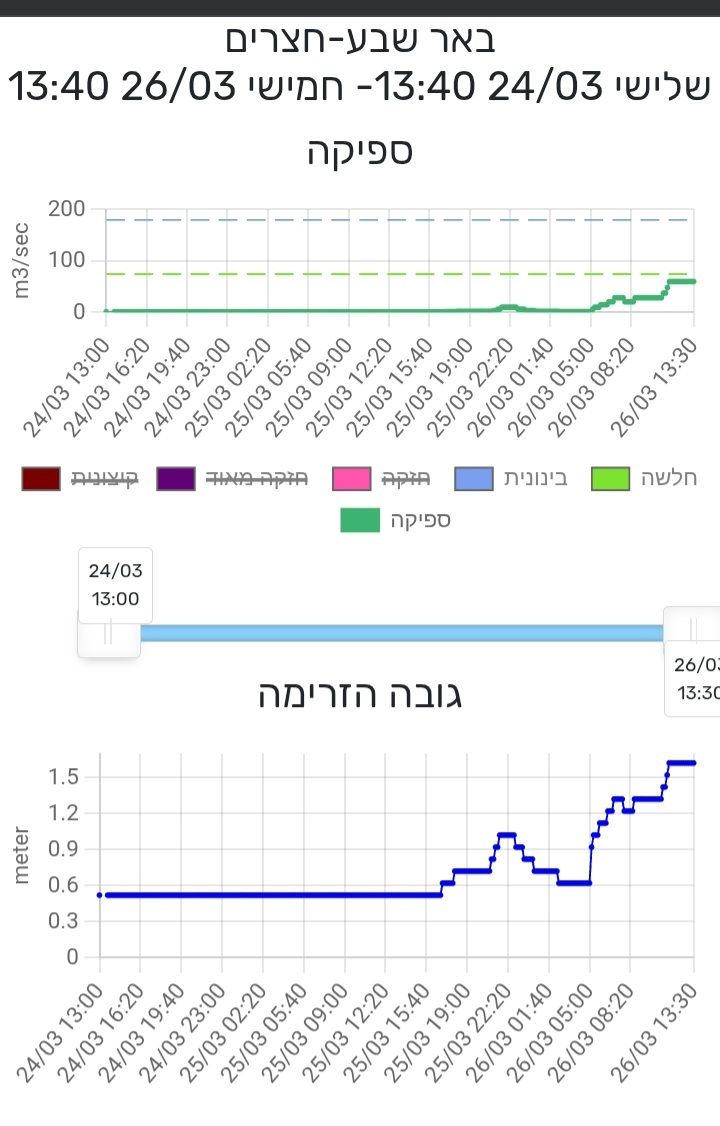Tap the range slider start handle 24/03 13:00
Image resolution: width=720 pixels, height=1126 pixels.
tap(109, 632)
